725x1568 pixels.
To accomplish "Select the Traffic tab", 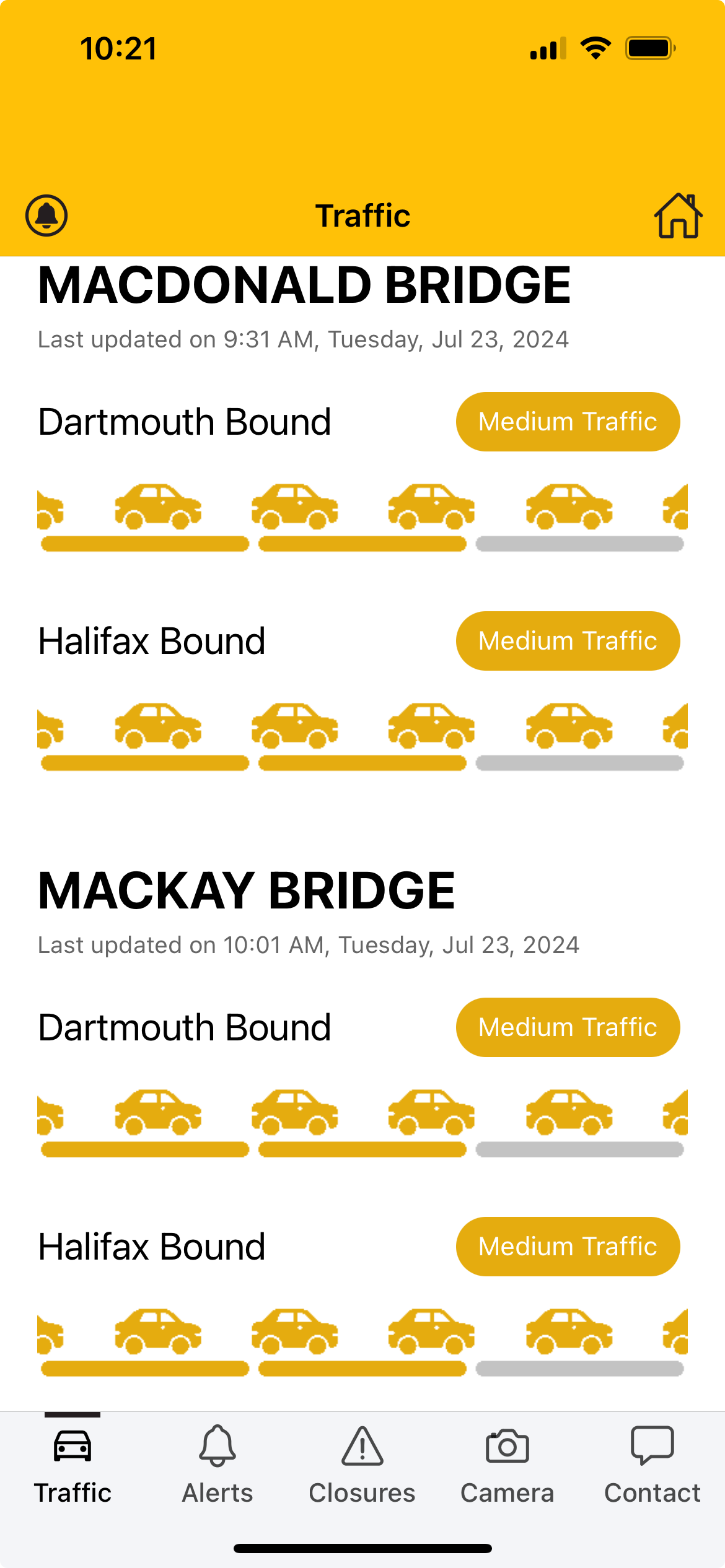I will [72, 1465].
